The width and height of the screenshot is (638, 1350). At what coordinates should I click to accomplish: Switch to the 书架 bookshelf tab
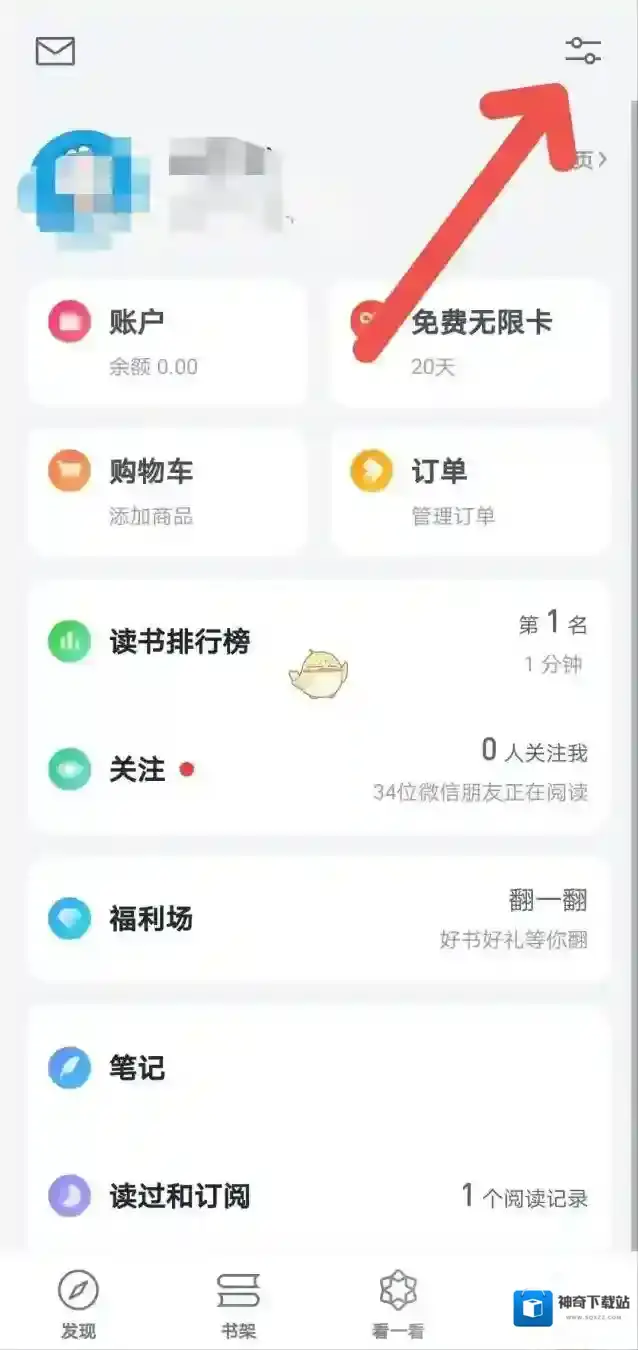pos(238,1303)
